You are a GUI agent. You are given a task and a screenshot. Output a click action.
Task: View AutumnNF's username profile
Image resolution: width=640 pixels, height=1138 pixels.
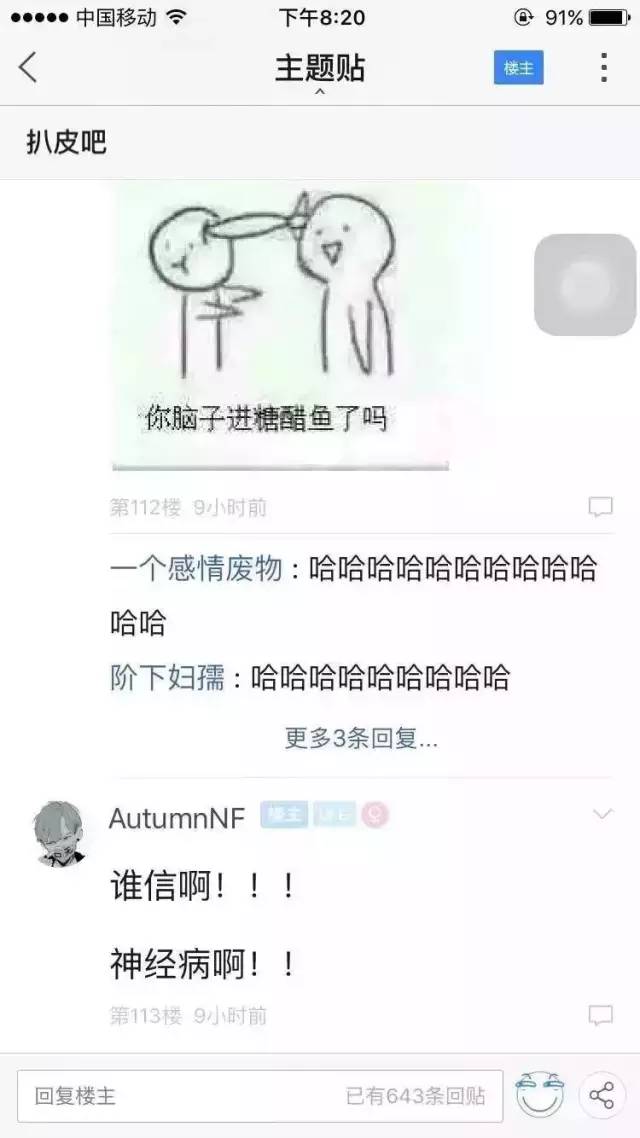click(176, 818)
